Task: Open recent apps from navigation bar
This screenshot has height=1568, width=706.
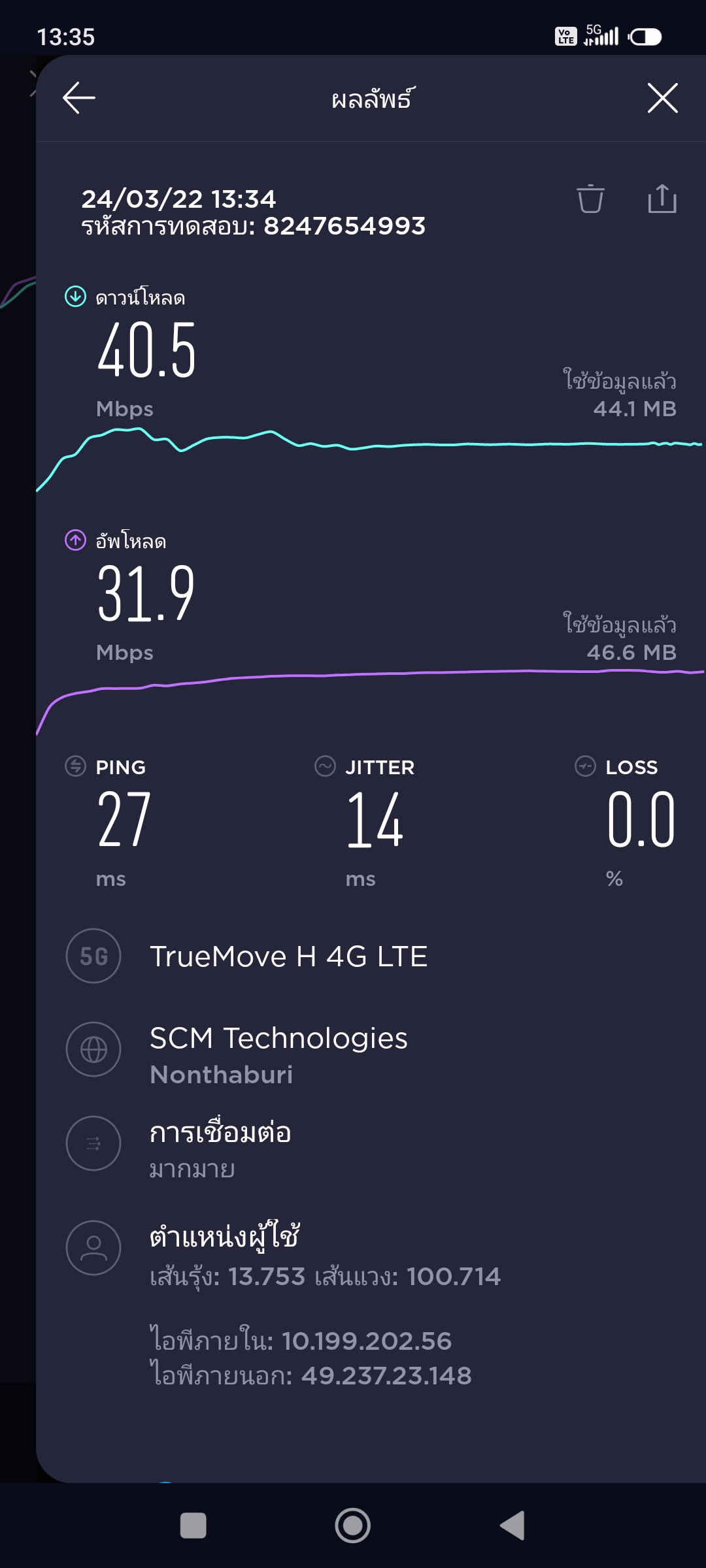Action: click(x=193, y=1526)
